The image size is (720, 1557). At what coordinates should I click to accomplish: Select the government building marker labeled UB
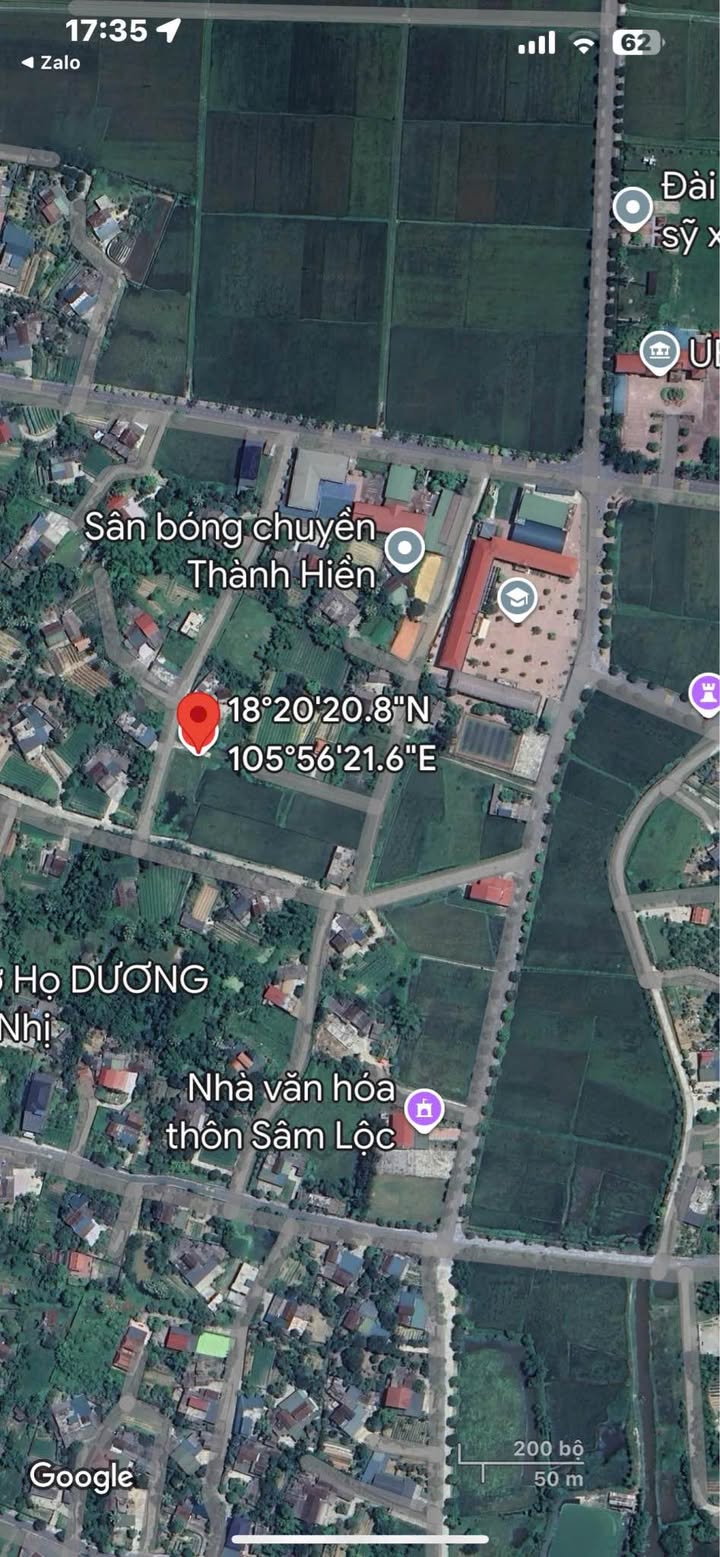659,352
